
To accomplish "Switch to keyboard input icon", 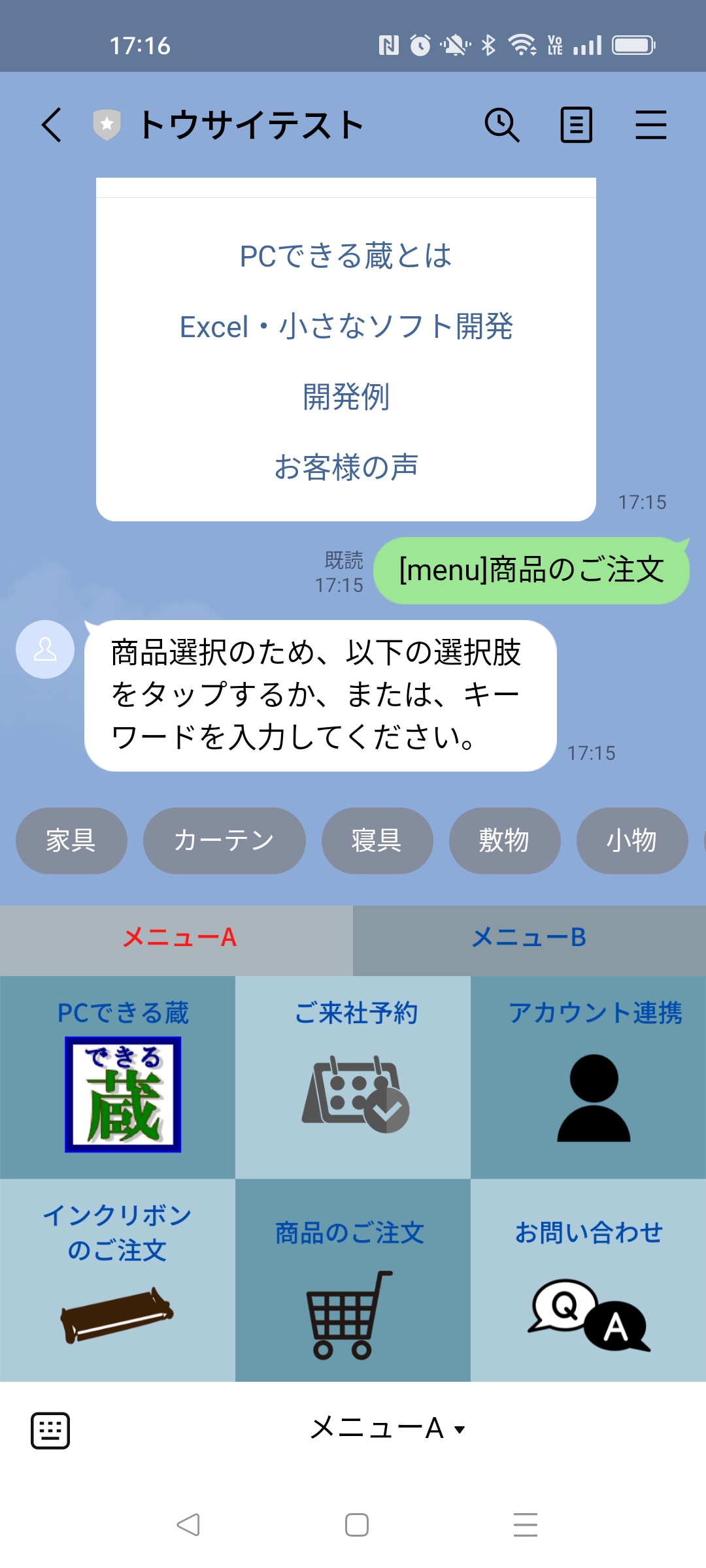I will coord(50,1430).
